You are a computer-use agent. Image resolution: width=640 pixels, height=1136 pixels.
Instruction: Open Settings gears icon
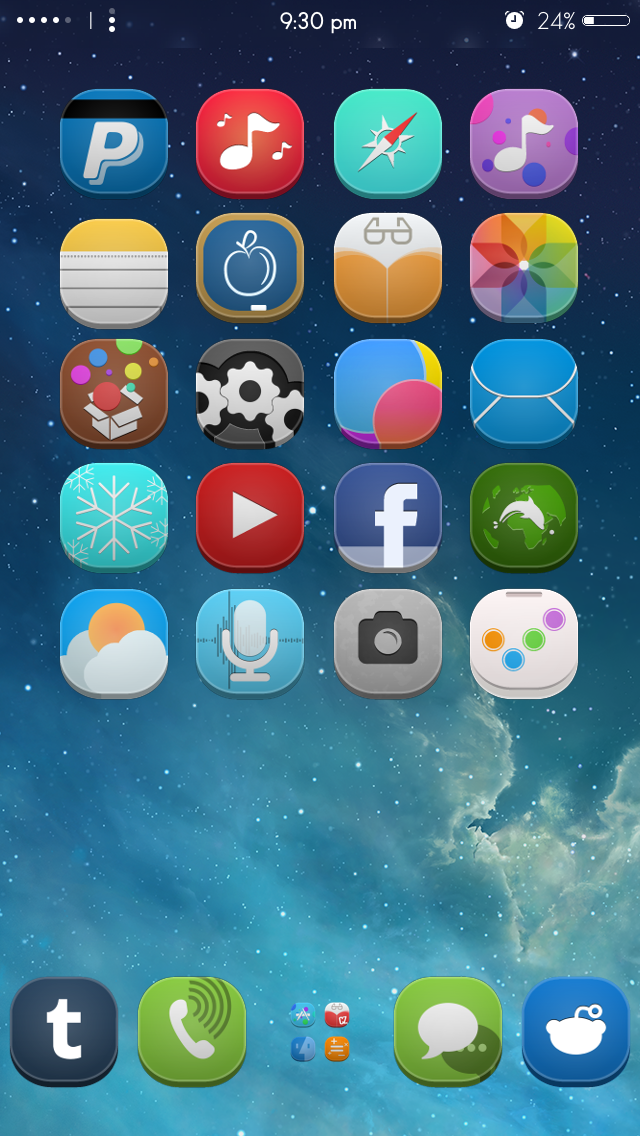(x=250, y=393)
